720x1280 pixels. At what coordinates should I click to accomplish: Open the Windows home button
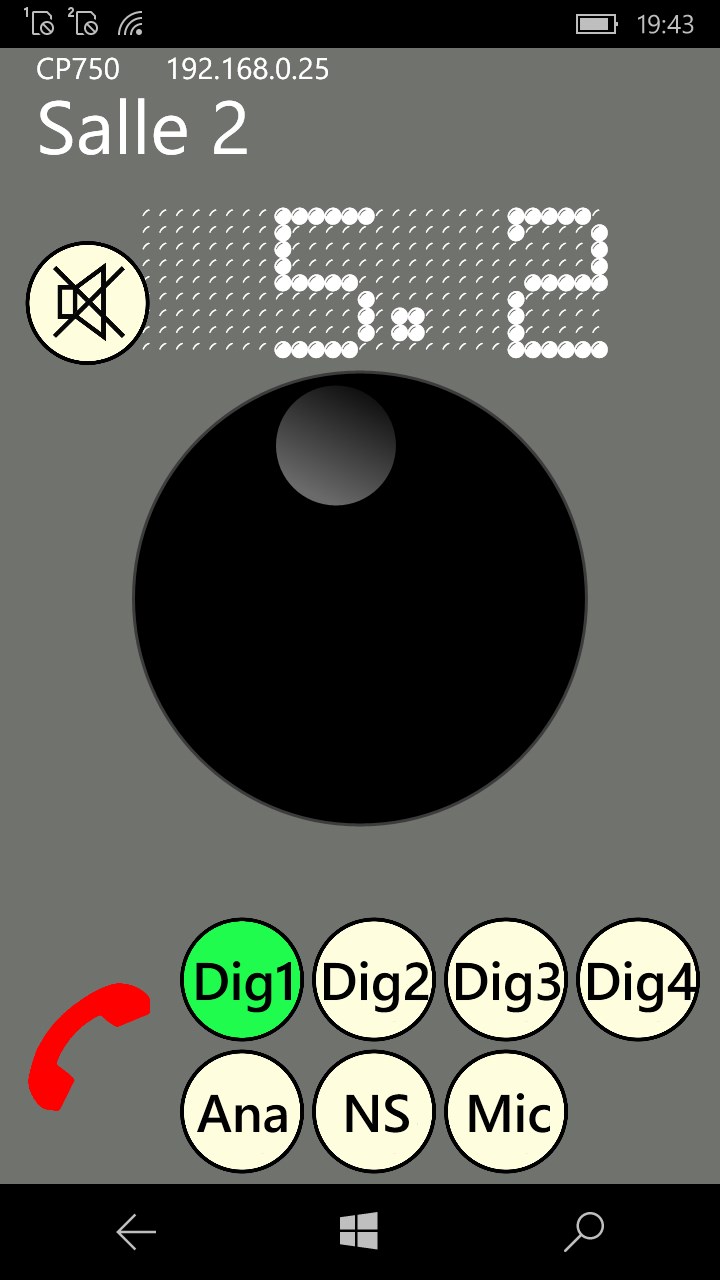(359, 1231)
